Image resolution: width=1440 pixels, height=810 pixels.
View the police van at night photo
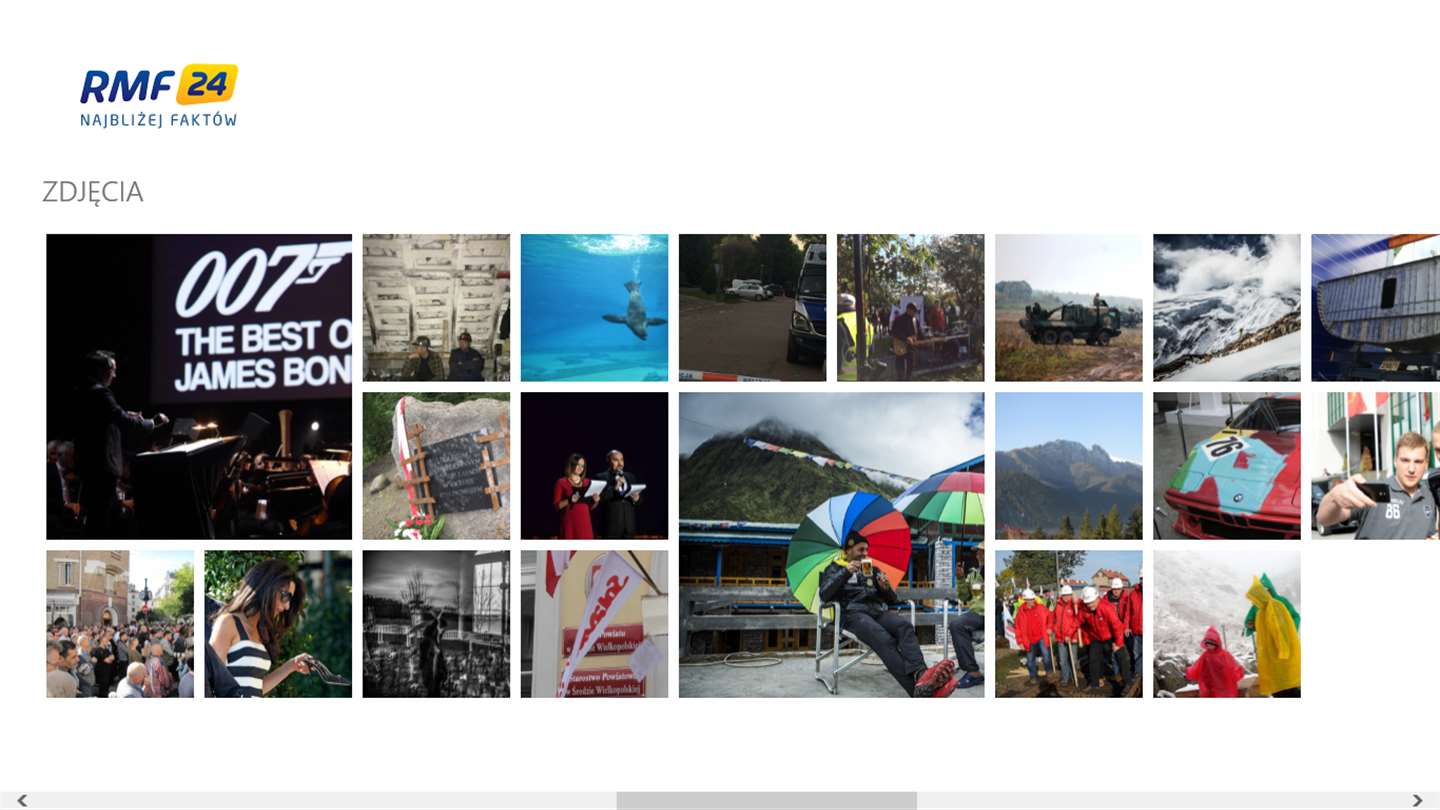pos(752,308)
